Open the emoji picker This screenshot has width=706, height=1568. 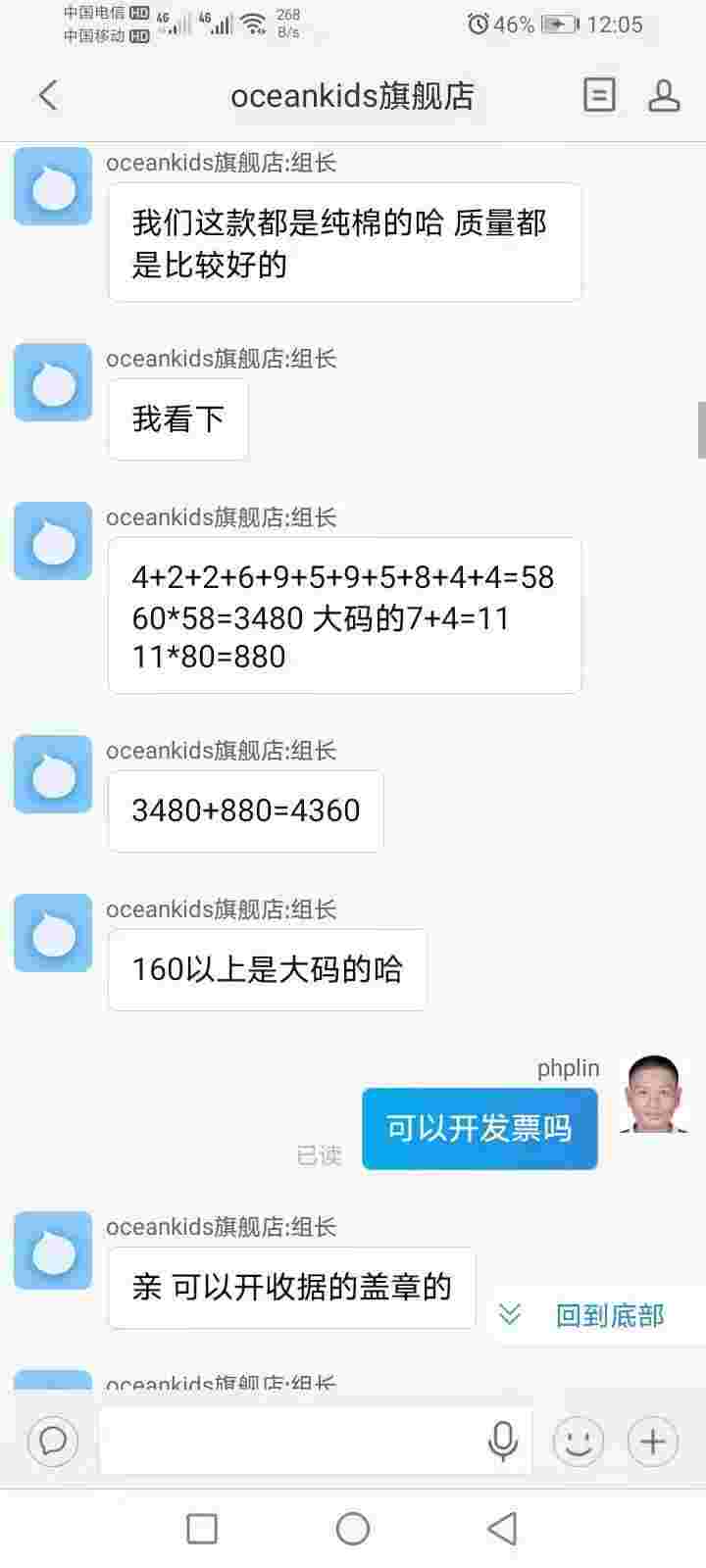coord(579,1441)
